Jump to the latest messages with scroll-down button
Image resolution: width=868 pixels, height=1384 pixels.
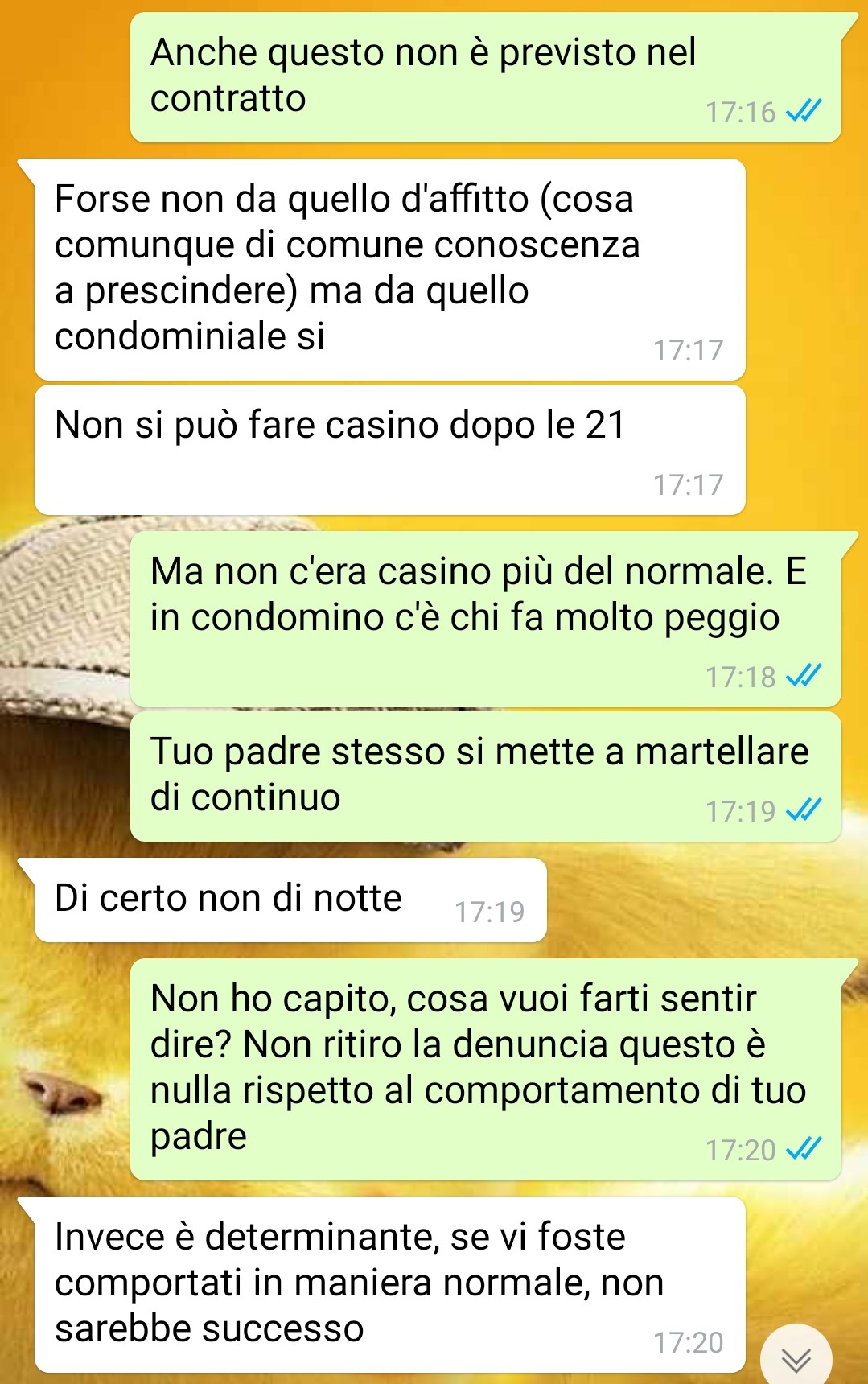796,1358
